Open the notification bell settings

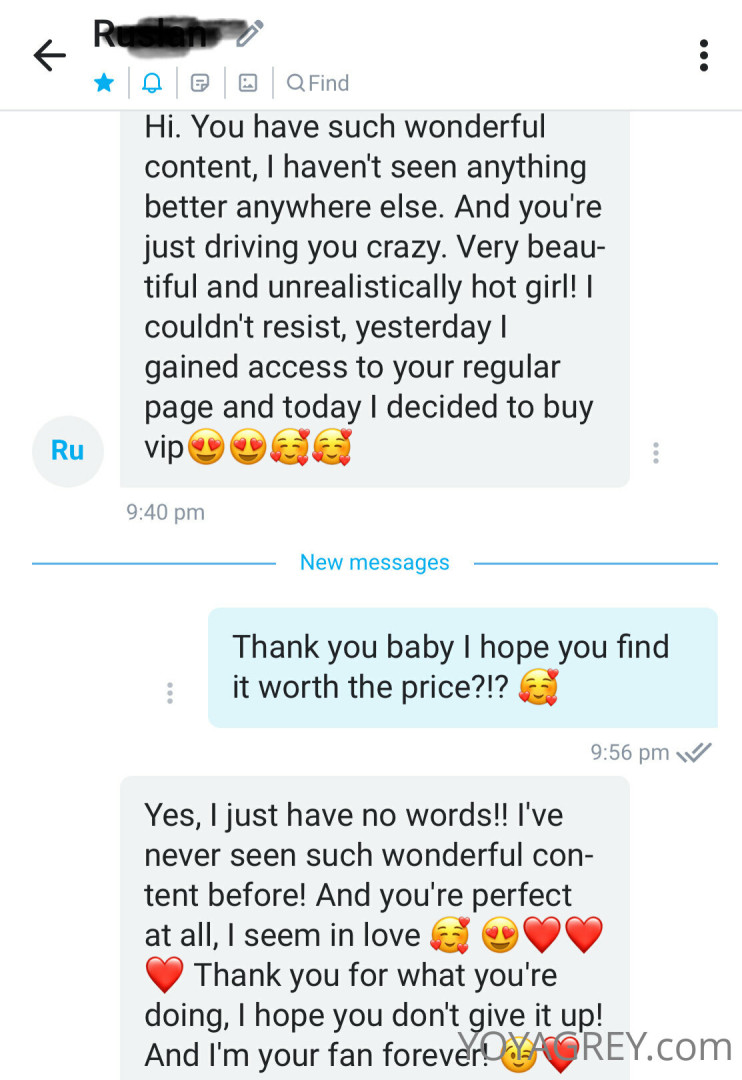pyautogui.click(x=152, y=83)
